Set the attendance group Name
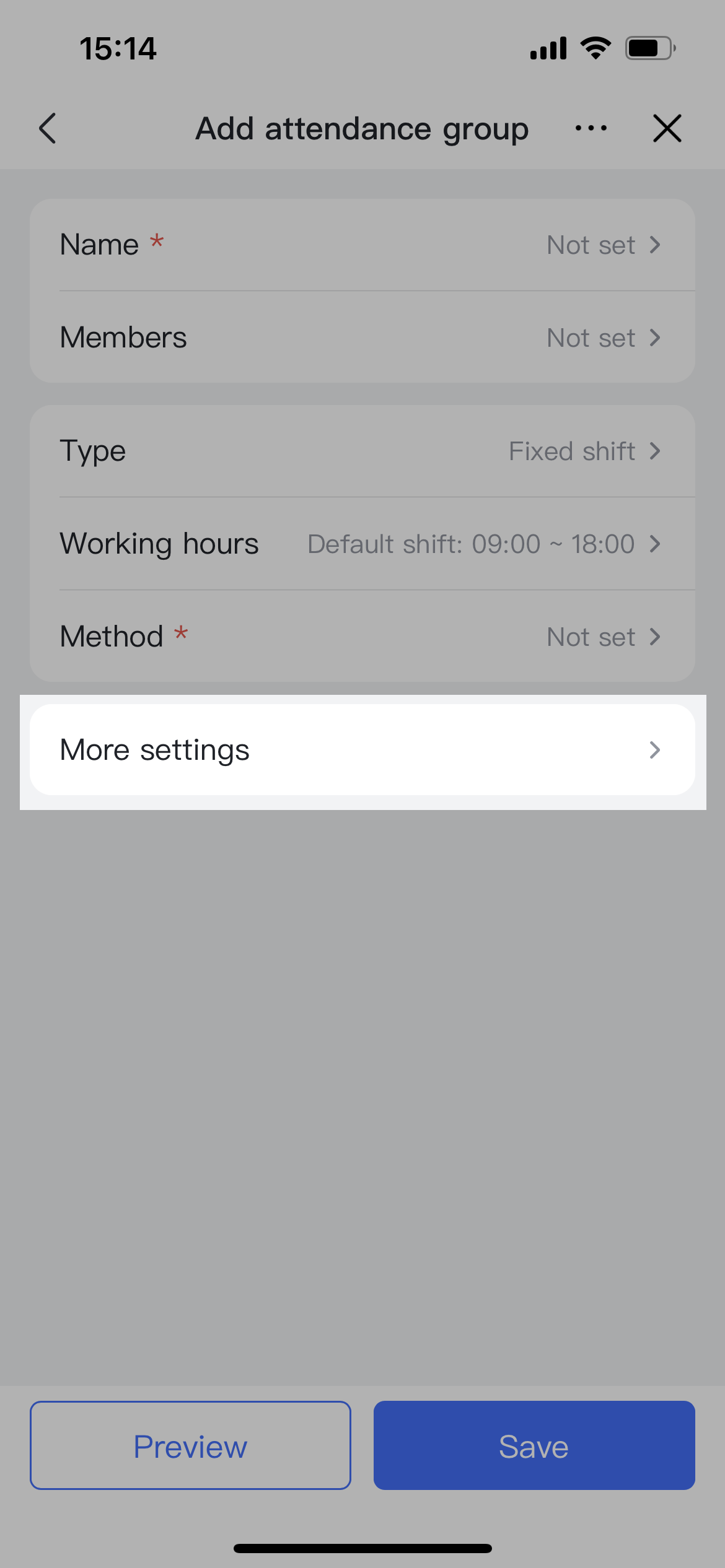This screenshot has height=1568, width=725. (362, 245)
